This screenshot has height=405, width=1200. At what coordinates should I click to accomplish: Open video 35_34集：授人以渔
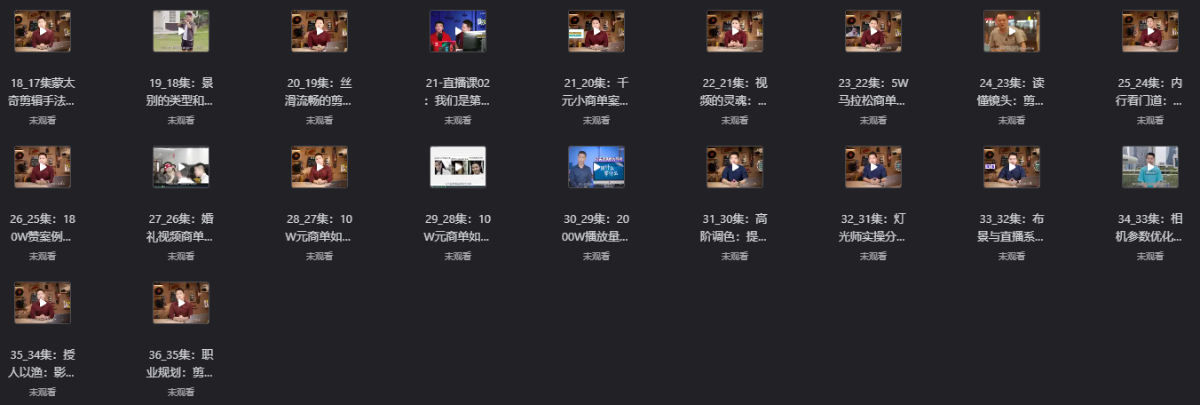tap(42, 303)
